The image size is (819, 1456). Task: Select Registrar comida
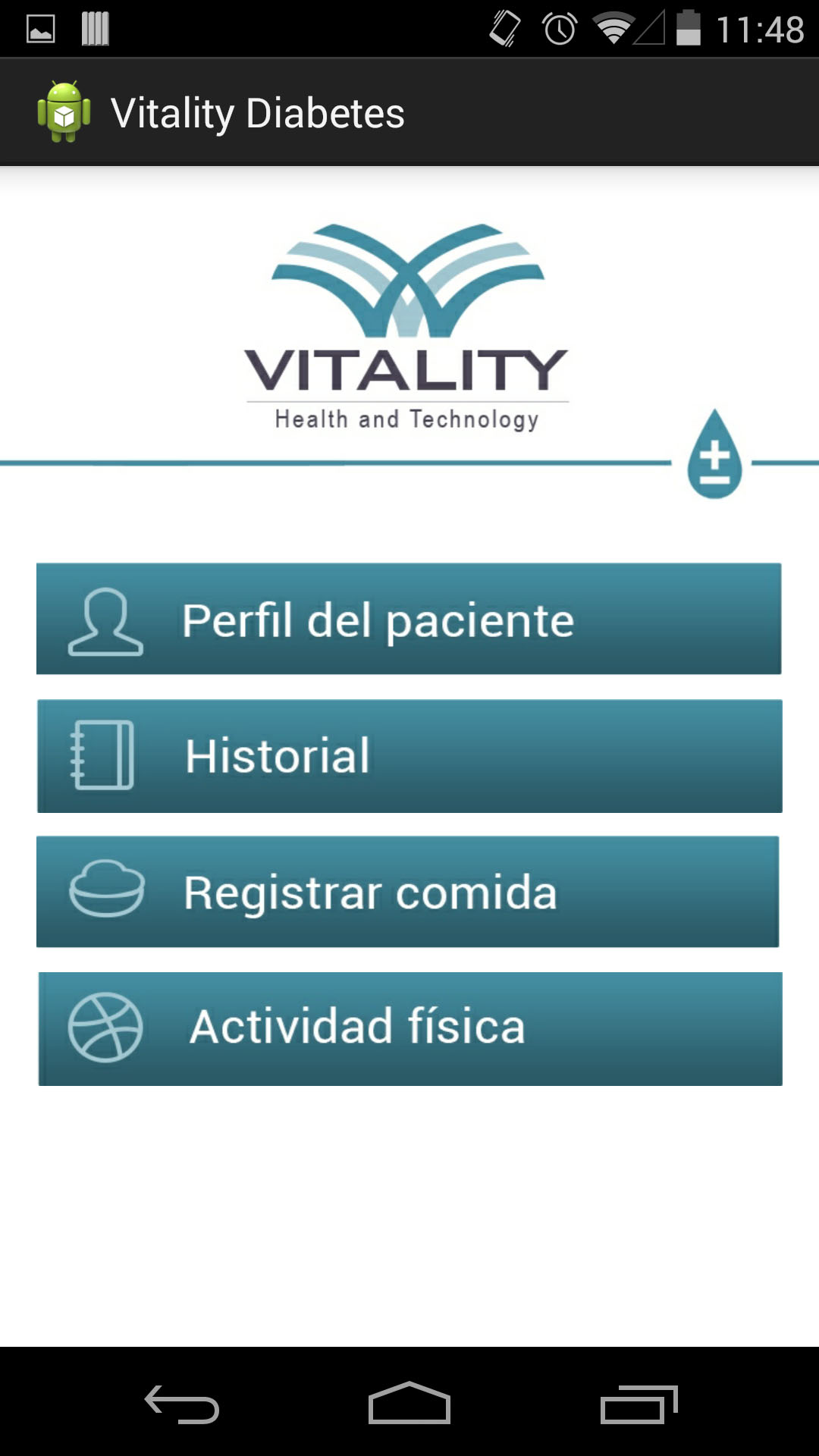point(408,892)
